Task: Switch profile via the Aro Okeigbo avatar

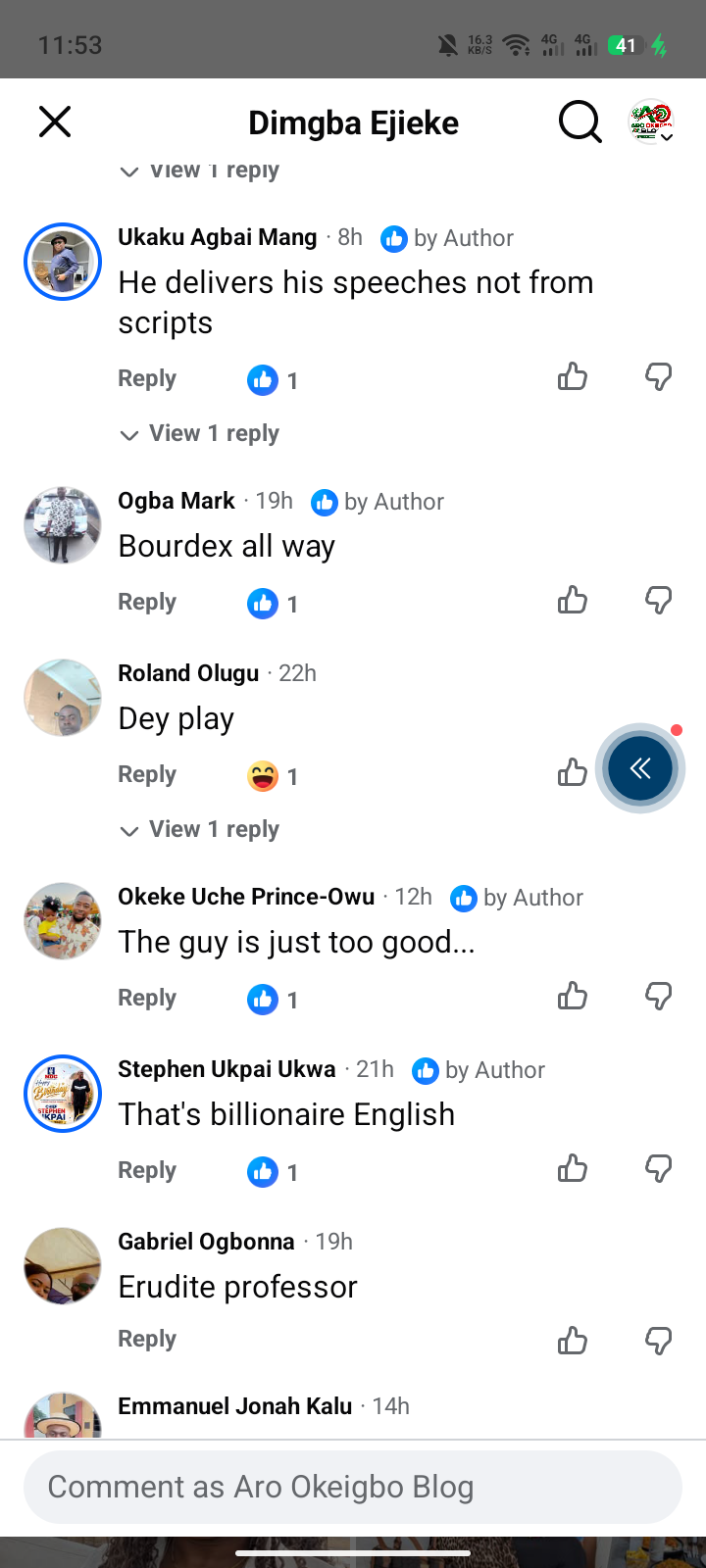Action: coord(651,122)
